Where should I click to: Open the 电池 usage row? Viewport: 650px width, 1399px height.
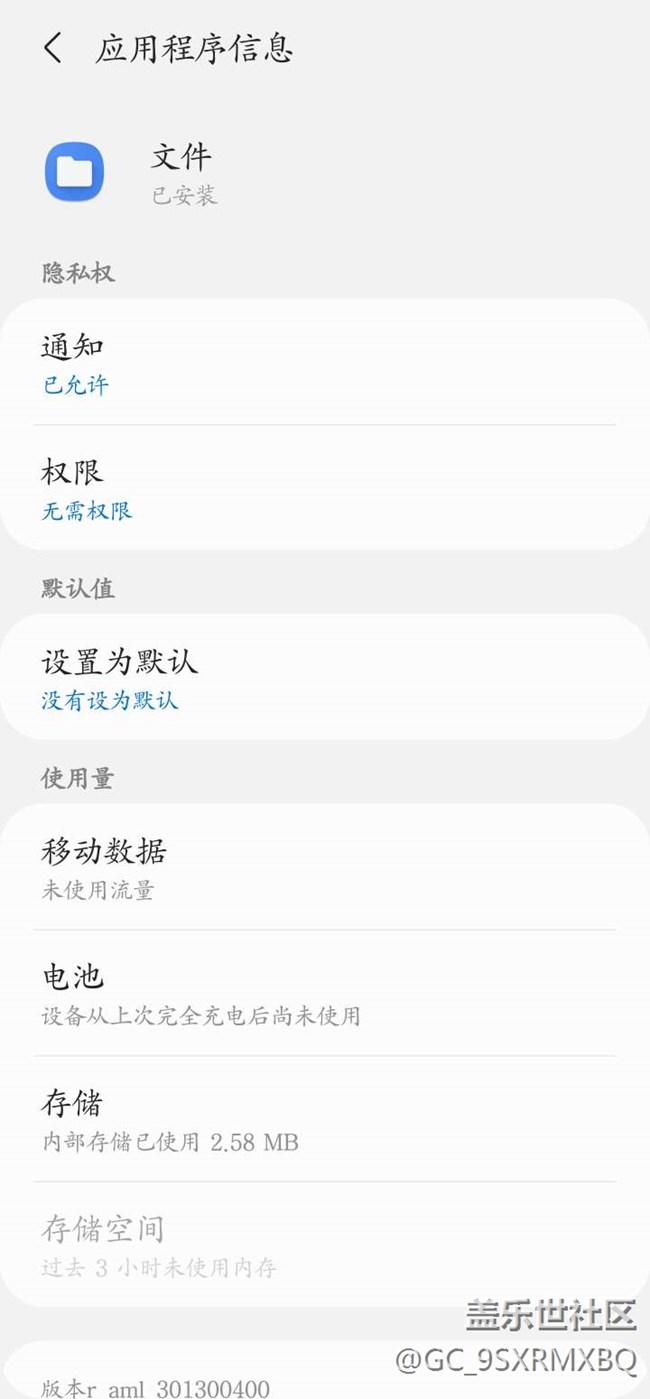tap(324, 994)
